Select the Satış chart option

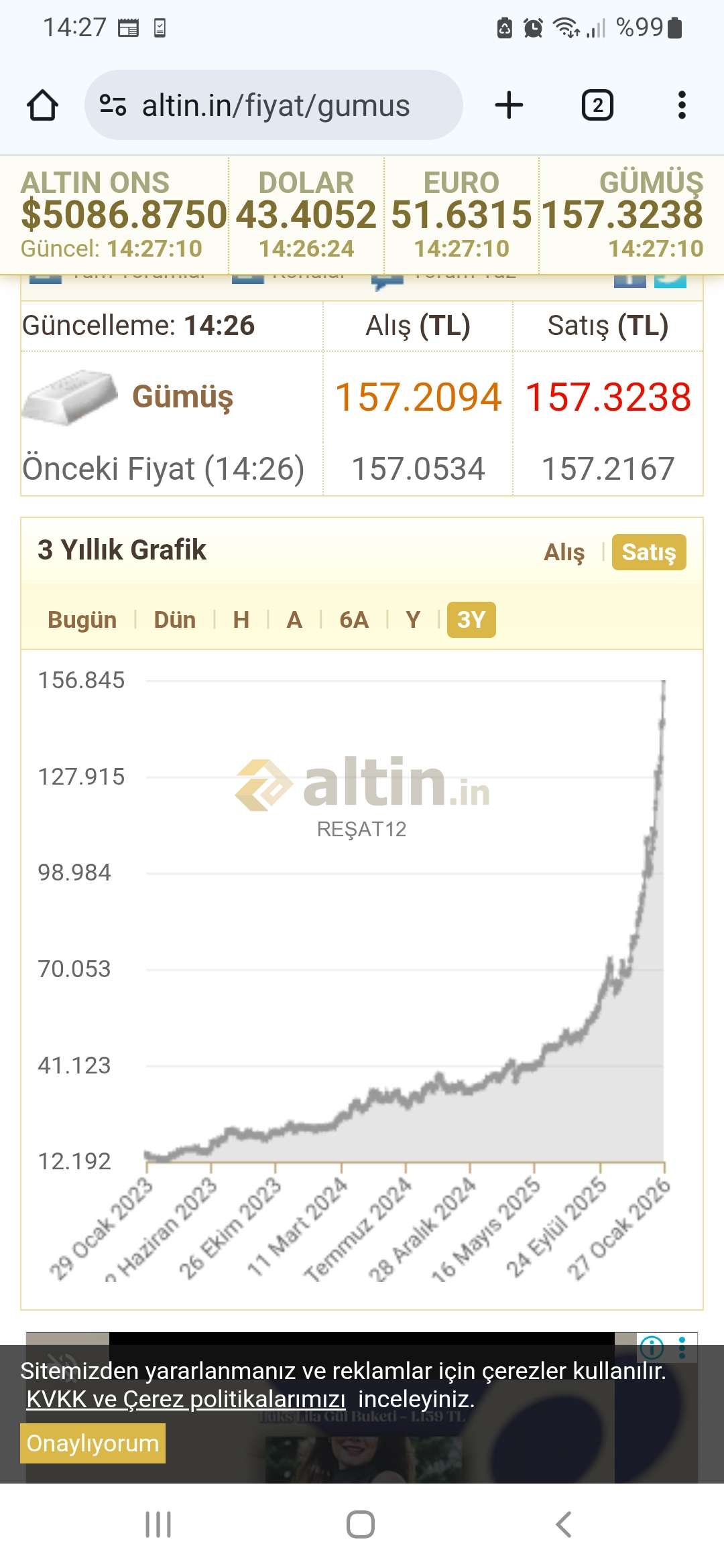pos(648,552)
